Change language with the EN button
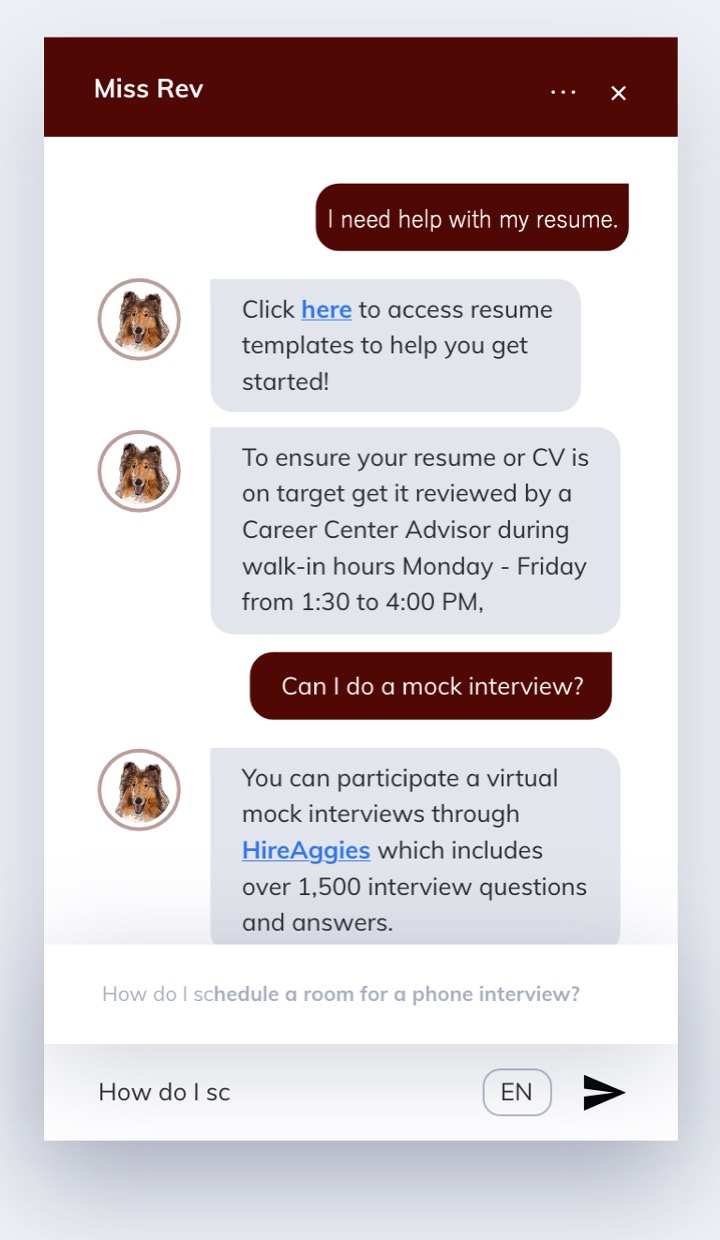720x1240 pixels. point(517,1092)
